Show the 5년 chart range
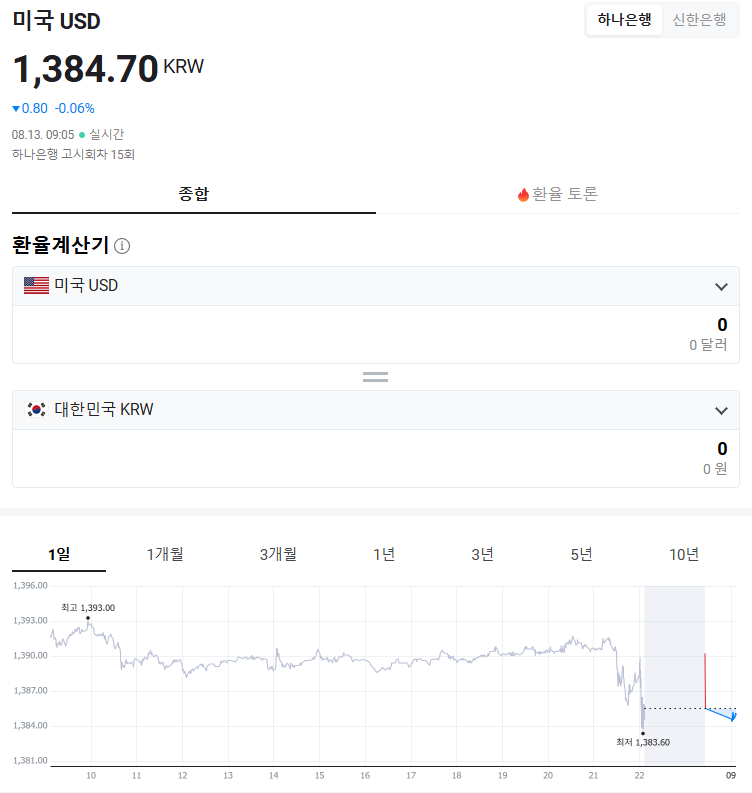Image resolution: width=752 pixels, height=793 pixels. click(582, 554)
